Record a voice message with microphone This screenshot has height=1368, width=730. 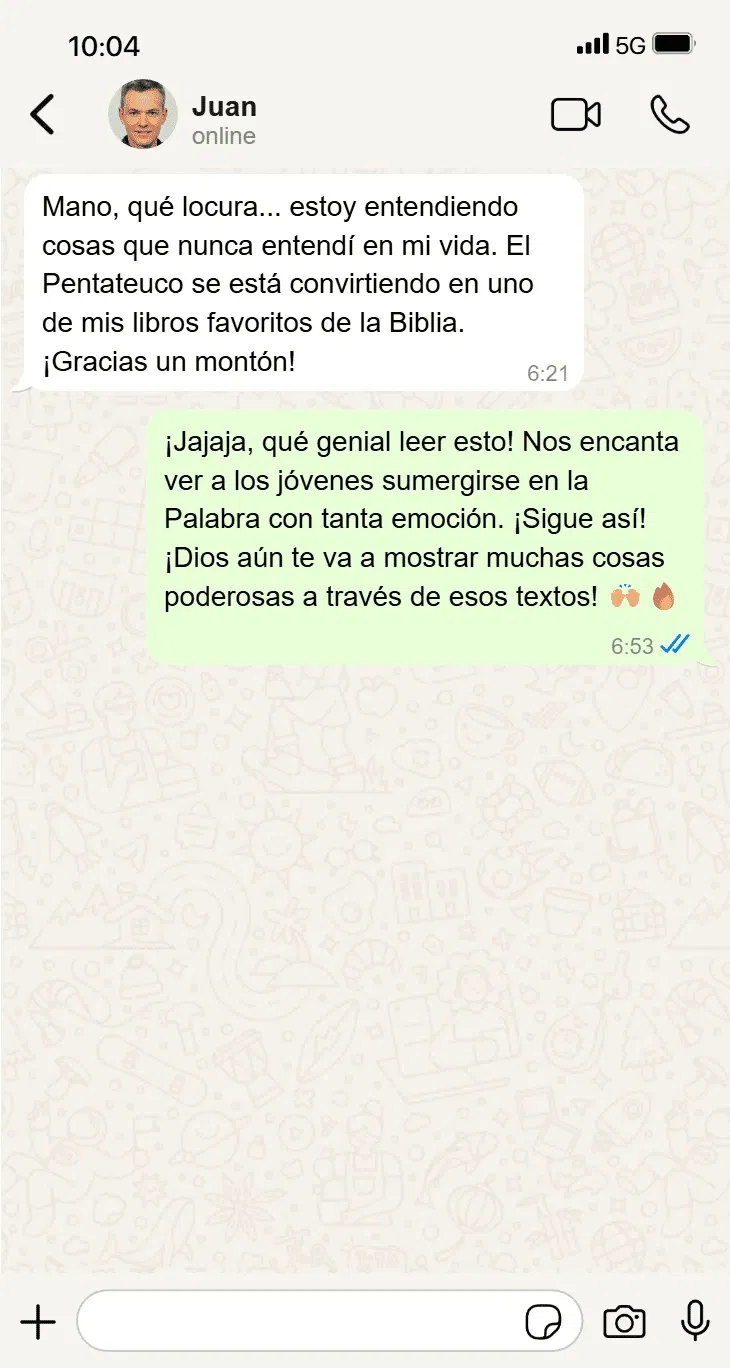point(695,1322)
